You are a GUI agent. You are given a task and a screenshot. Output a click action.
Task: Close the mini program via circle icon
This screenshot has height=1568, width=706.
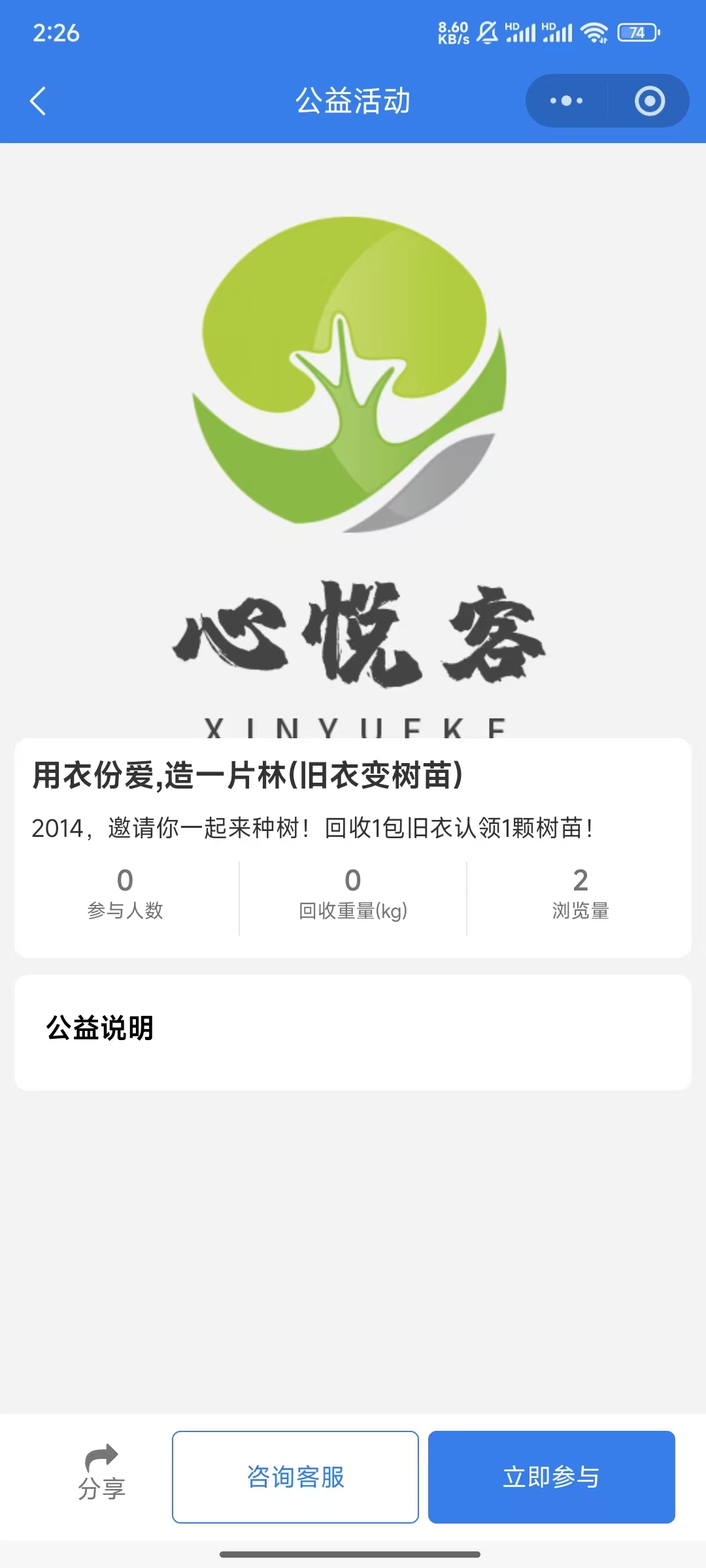(x=649, y=101)
